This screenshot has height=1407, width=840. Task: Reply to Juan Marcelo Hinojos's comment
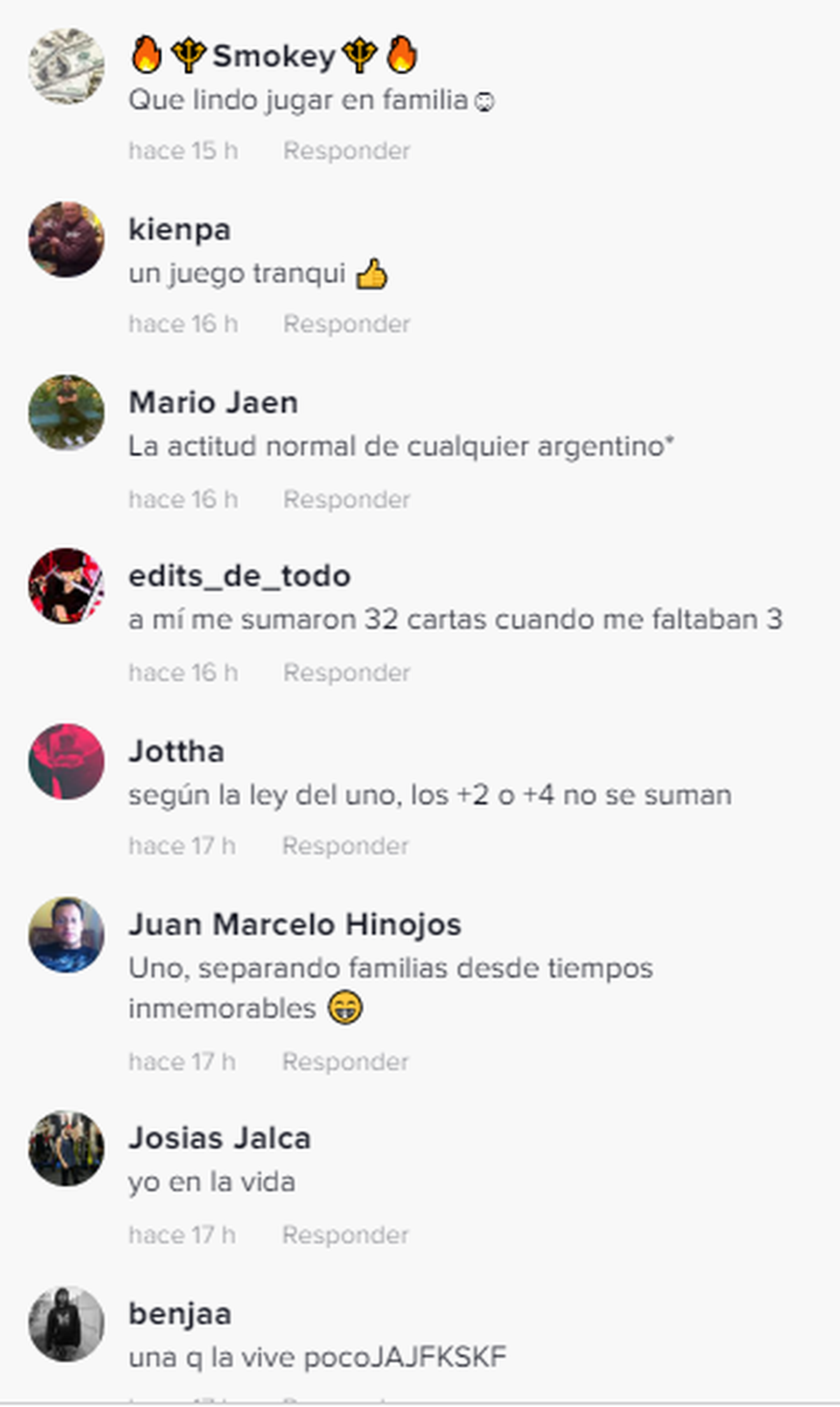click(345, 1061)
